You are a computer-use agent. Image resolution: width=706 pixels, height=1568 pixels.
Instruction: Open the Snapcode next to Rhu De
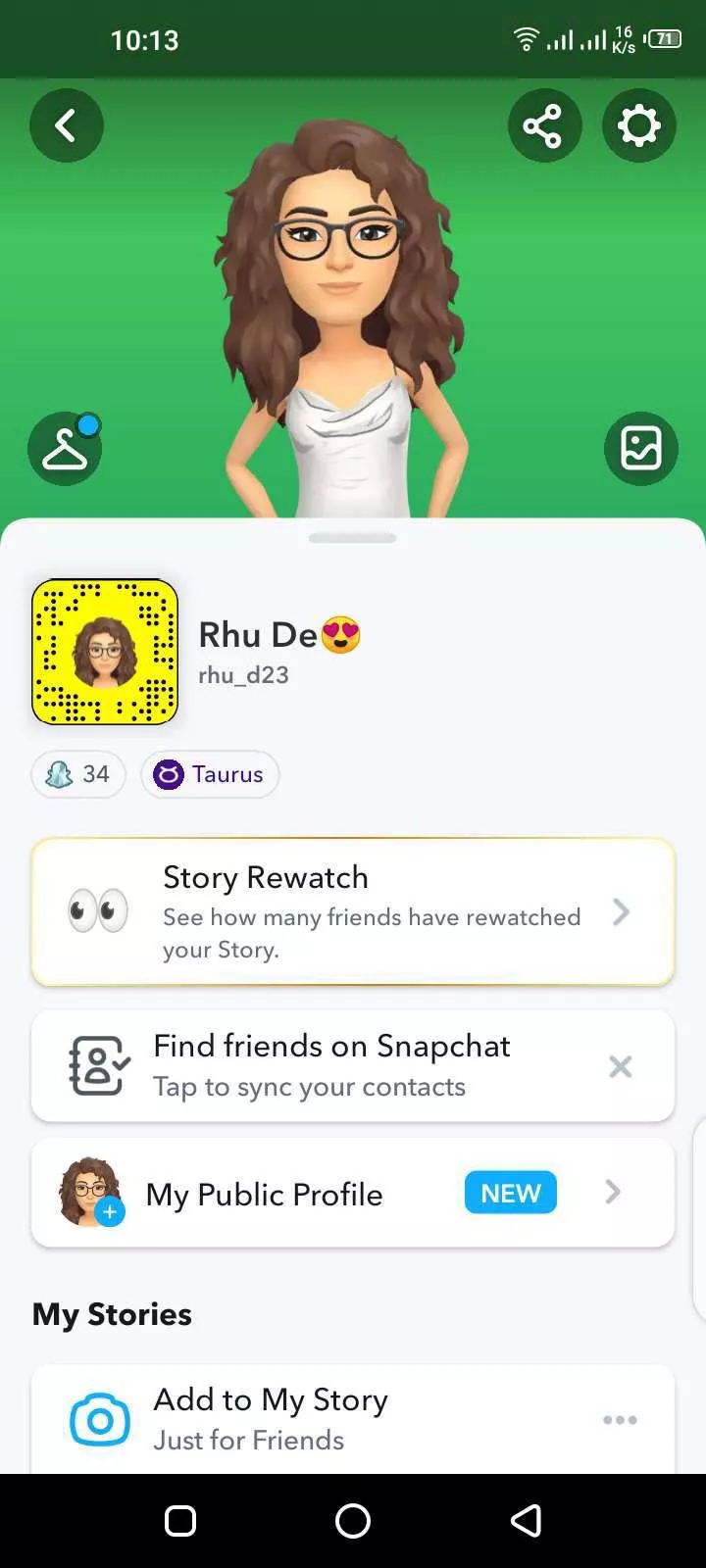coord(105,652)
